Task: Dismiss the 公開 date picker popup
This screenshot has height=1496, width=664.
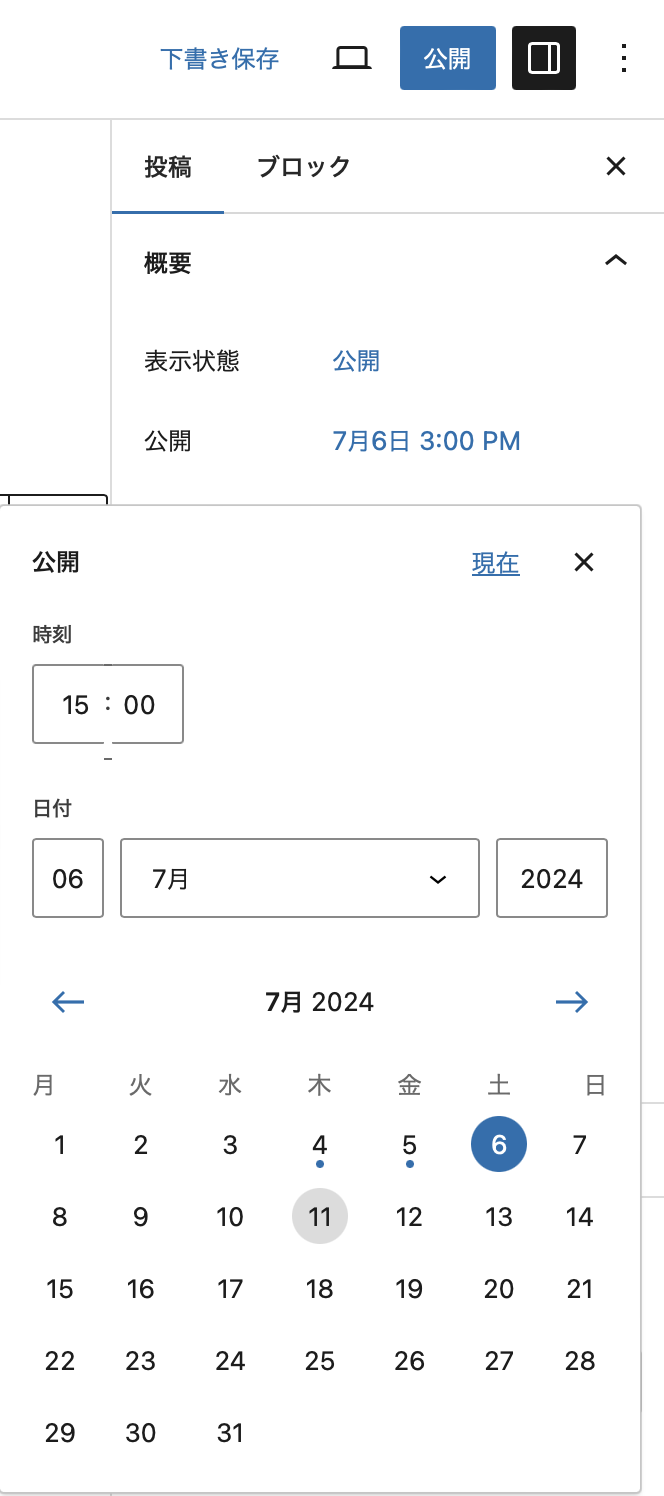Action: pos(583,563)
